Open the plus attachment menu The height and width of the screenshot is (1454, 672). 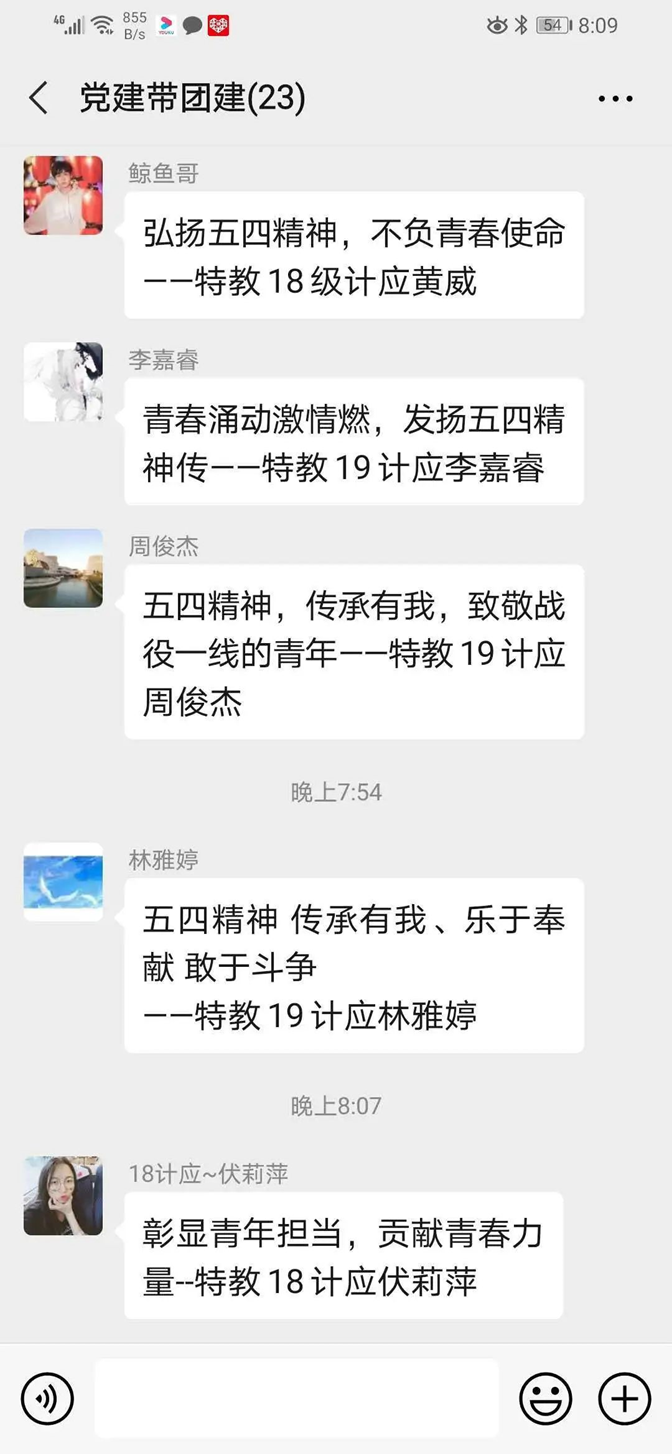click(x=624, y=1397)
